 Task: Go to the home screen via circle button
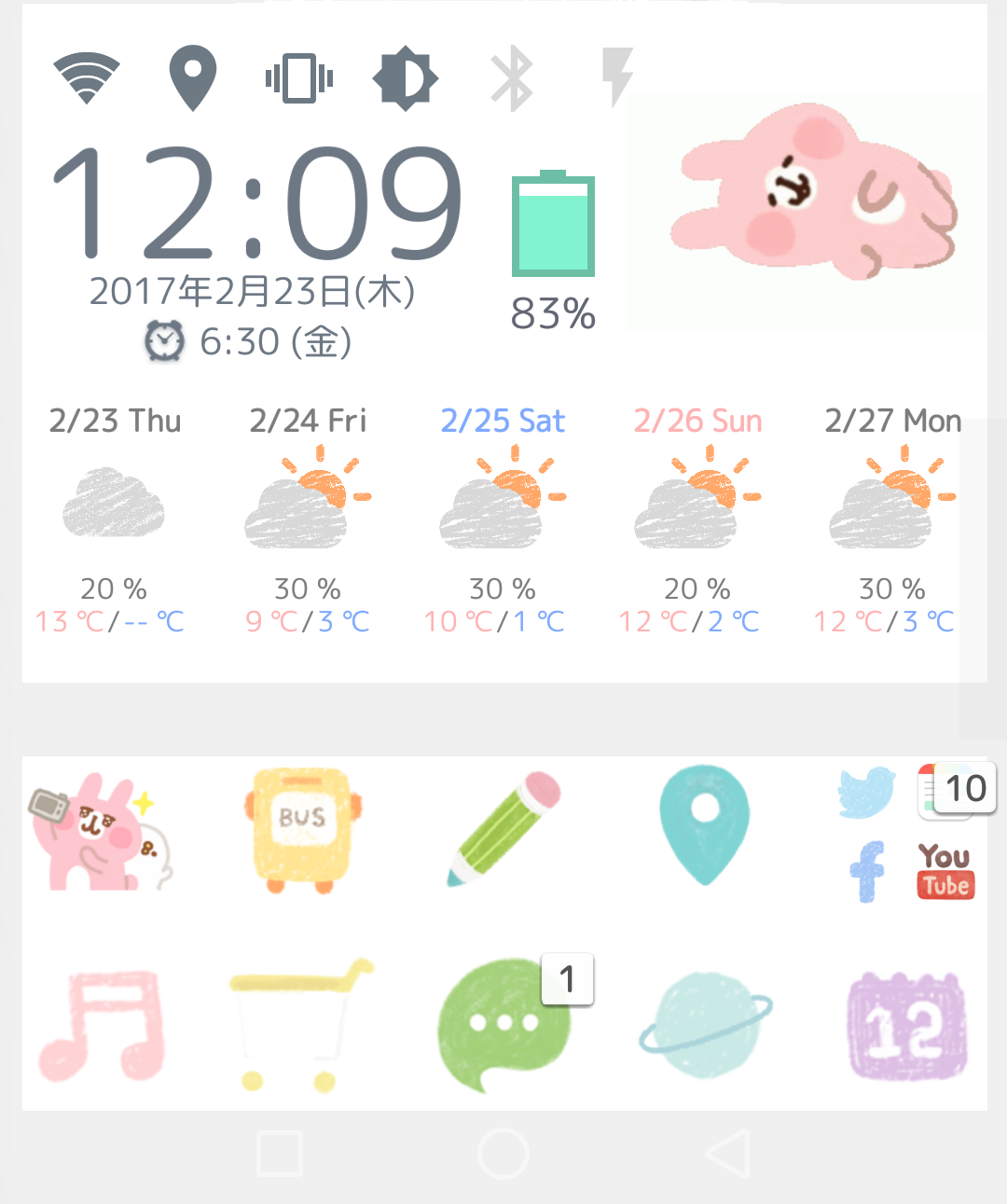[504, 1154]
